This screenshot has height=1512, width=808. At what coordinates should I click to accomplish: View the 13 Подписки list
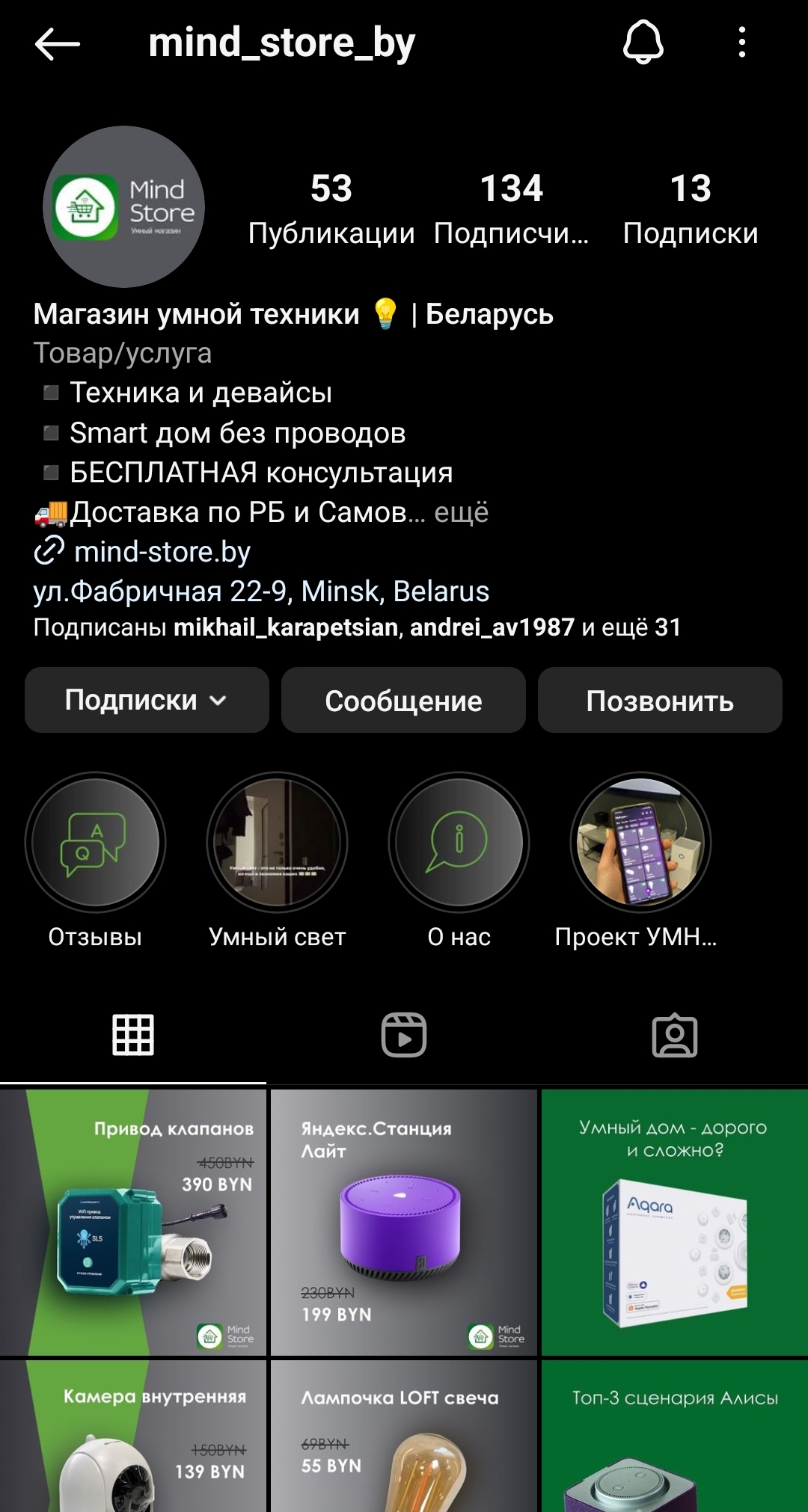point(691,209)
